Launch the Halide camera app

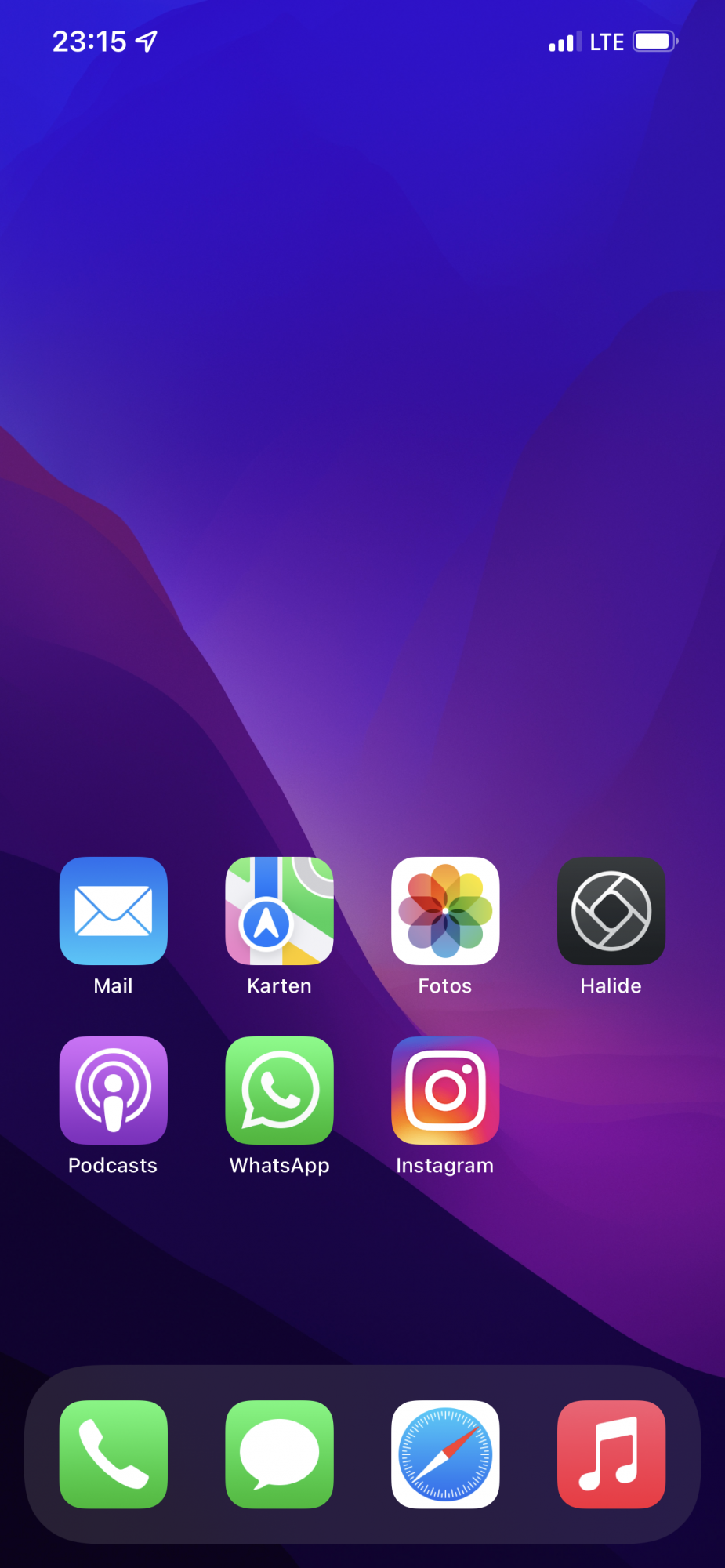pos(611,910)
